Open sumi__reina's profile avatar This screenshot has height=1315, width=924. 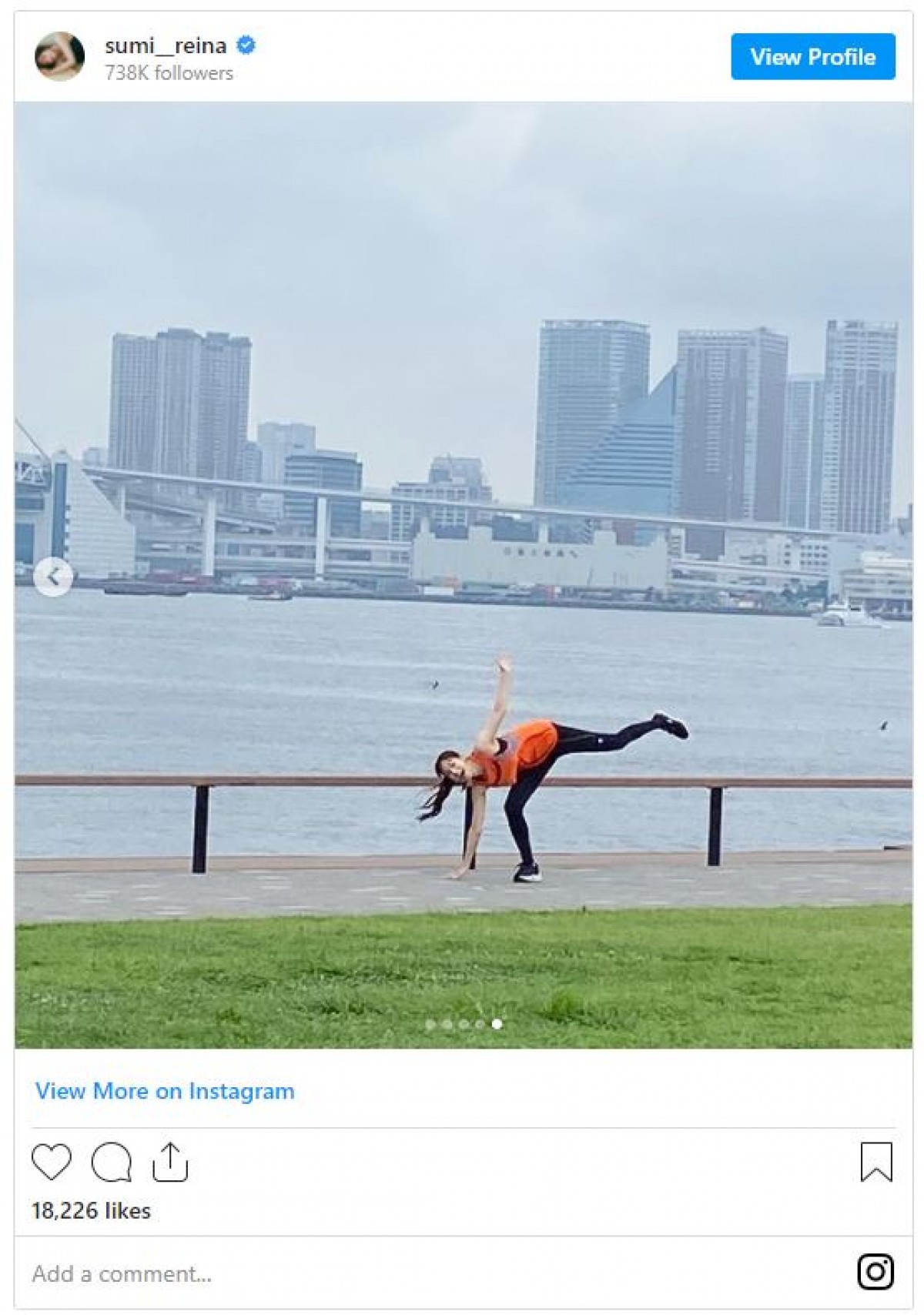tap(59, 56)
